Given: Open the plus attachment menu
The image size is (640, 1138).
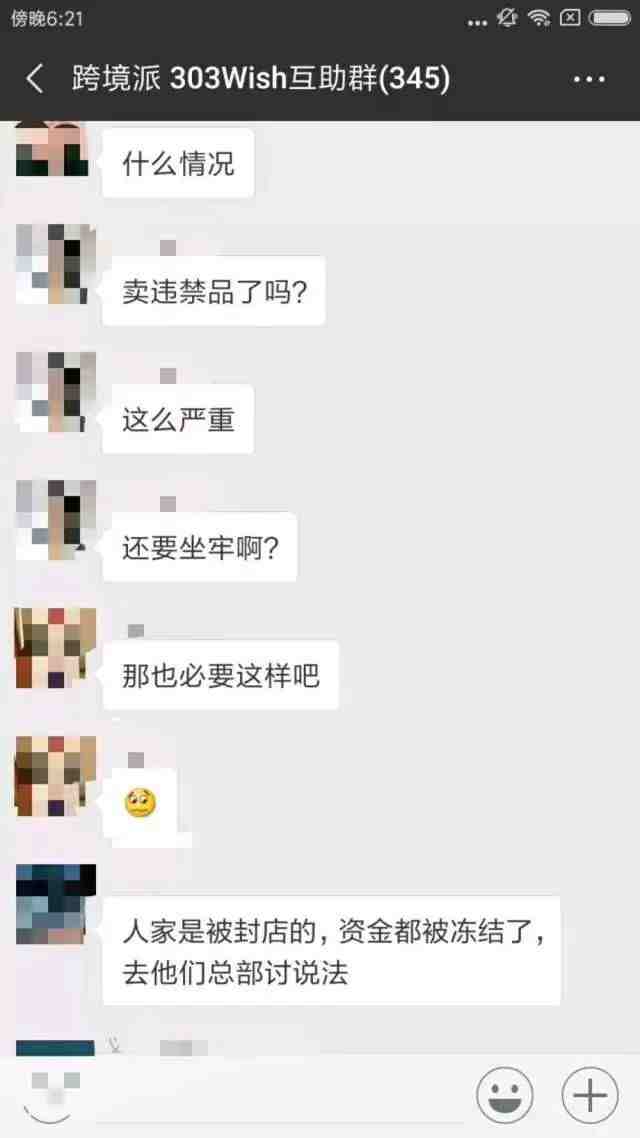Looking at the screenshot, I should [590, 1096].
